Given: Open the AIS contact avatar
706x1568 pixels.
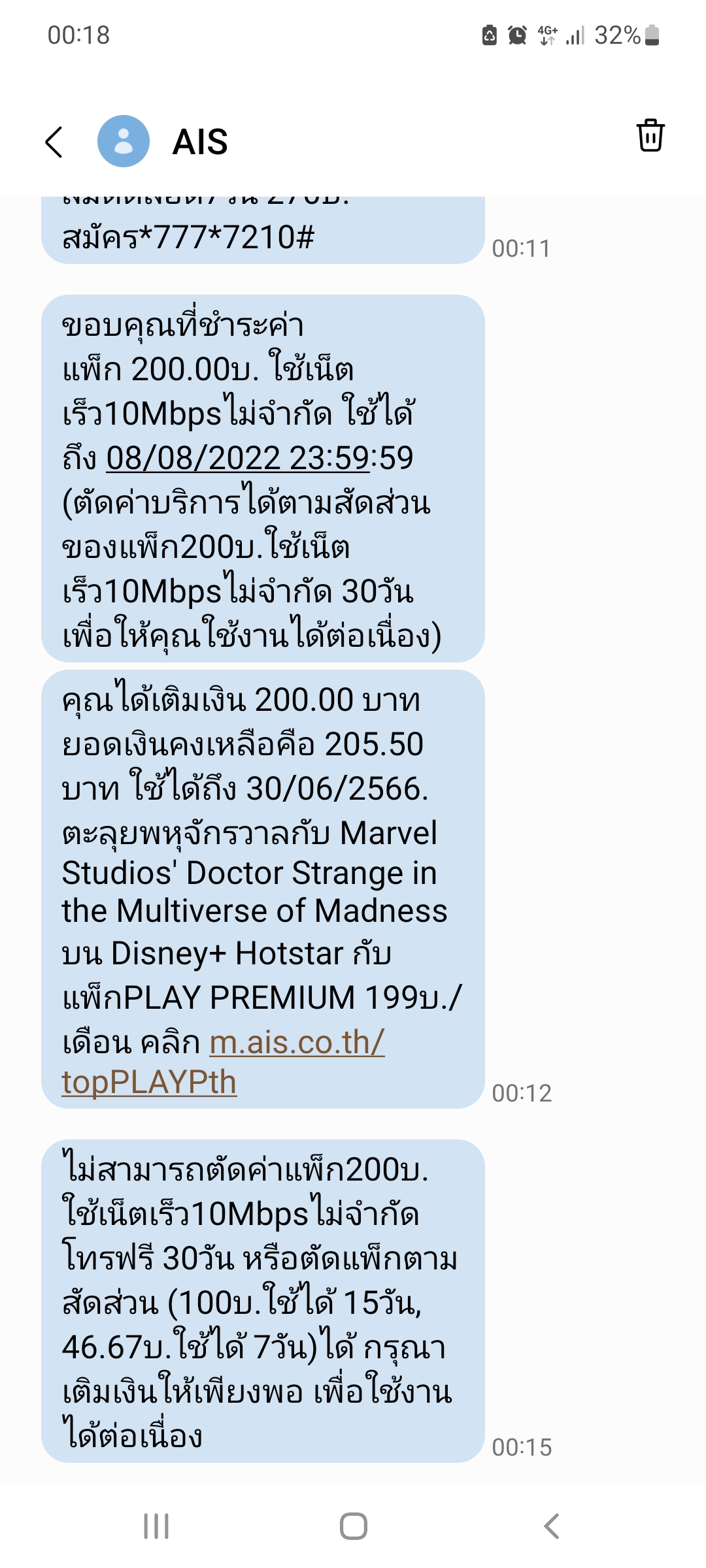Looking at the screenshot, I should pyautogui.click(x=124, y=141).
